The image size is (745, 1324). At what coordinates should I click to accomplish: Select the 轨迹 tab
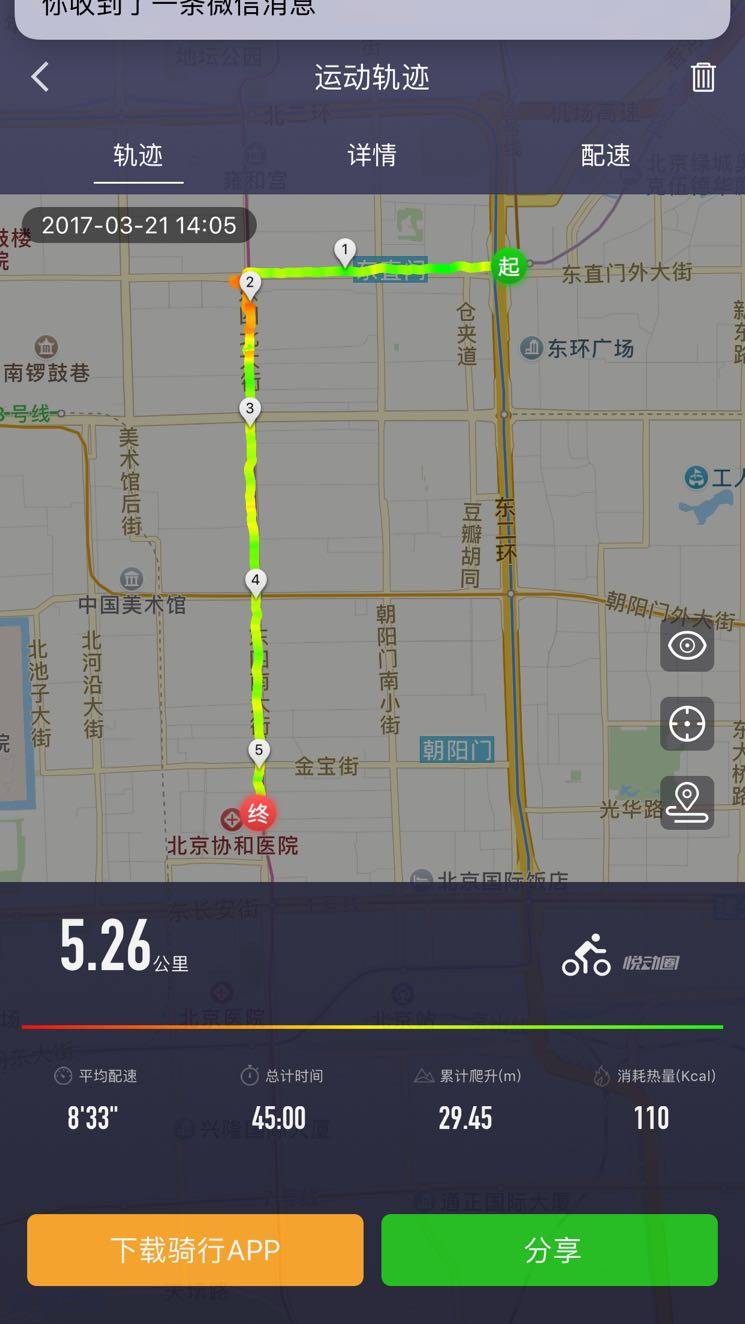click(x=138, y=155)
